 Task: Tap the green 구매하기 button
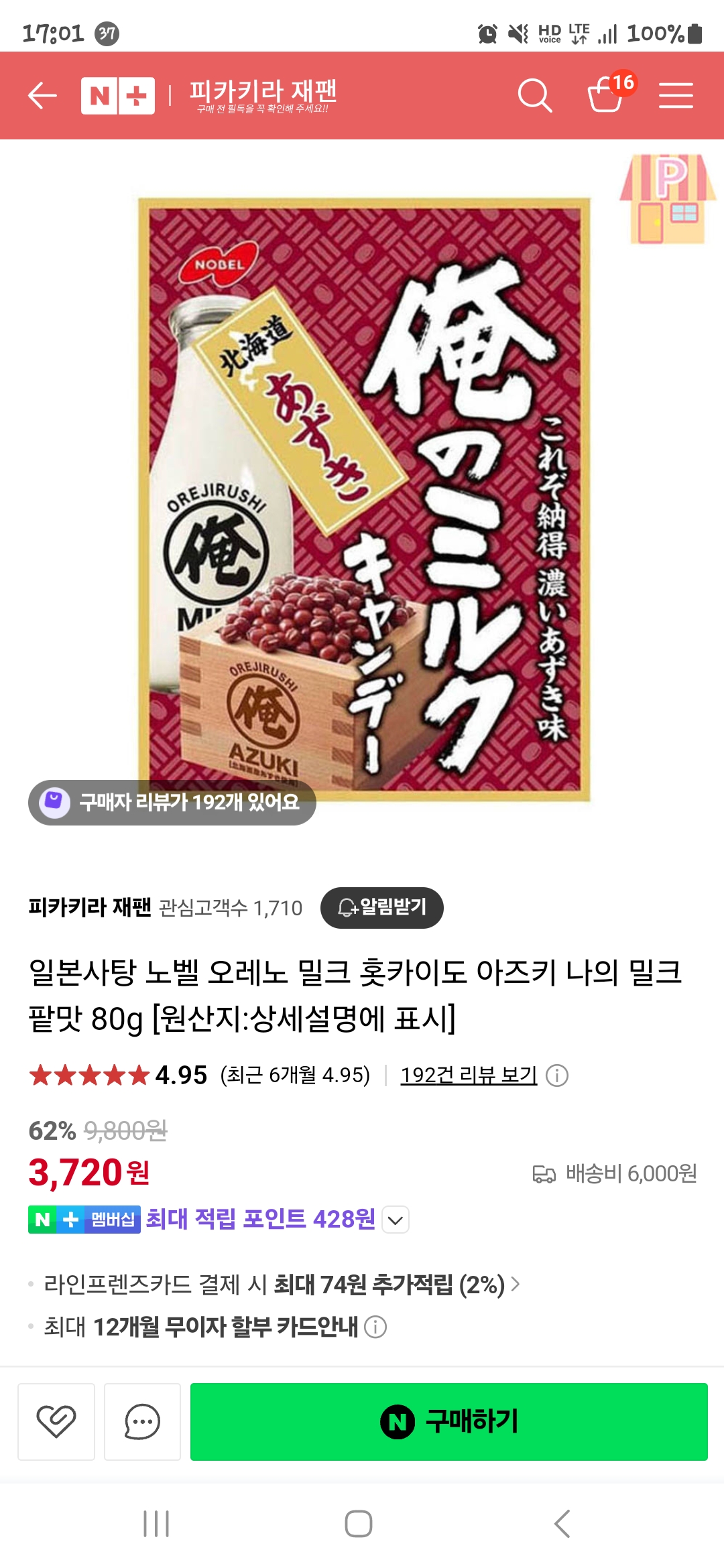tap(448, 1421)
